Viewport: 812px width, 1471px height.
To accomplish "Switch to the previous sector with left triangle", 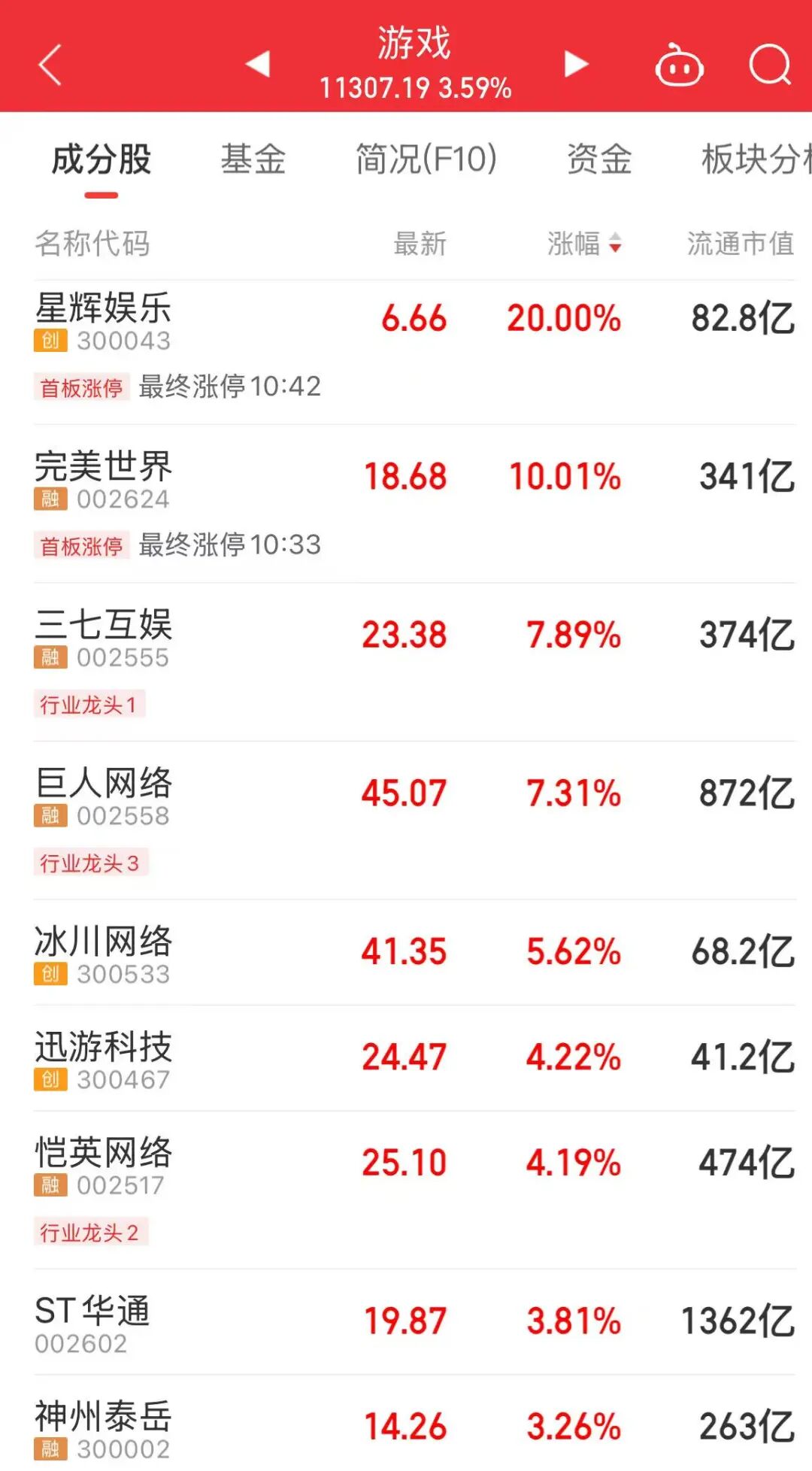I will [x=258, y=64].
